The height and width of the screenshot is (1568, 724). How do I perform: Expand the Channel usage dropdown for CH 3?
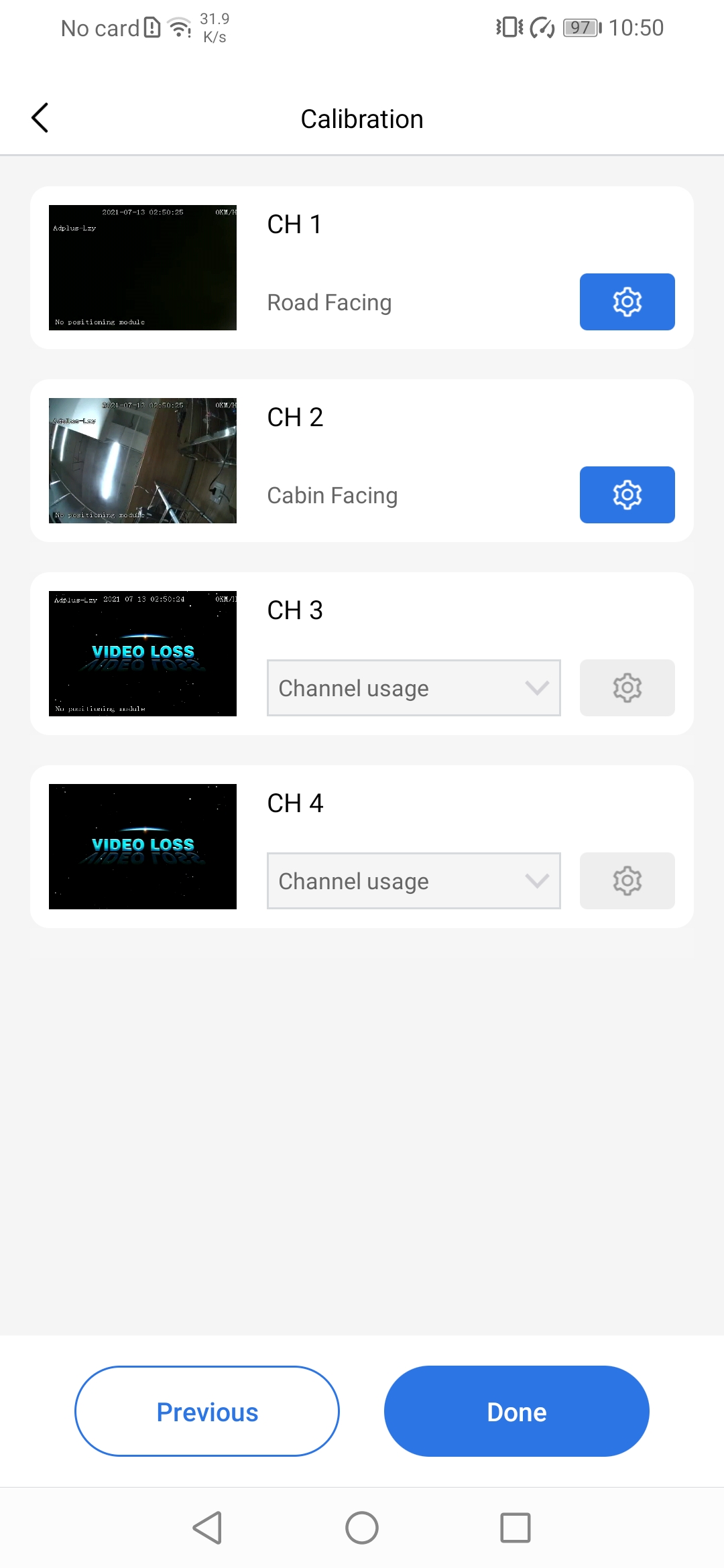[414, 688]
